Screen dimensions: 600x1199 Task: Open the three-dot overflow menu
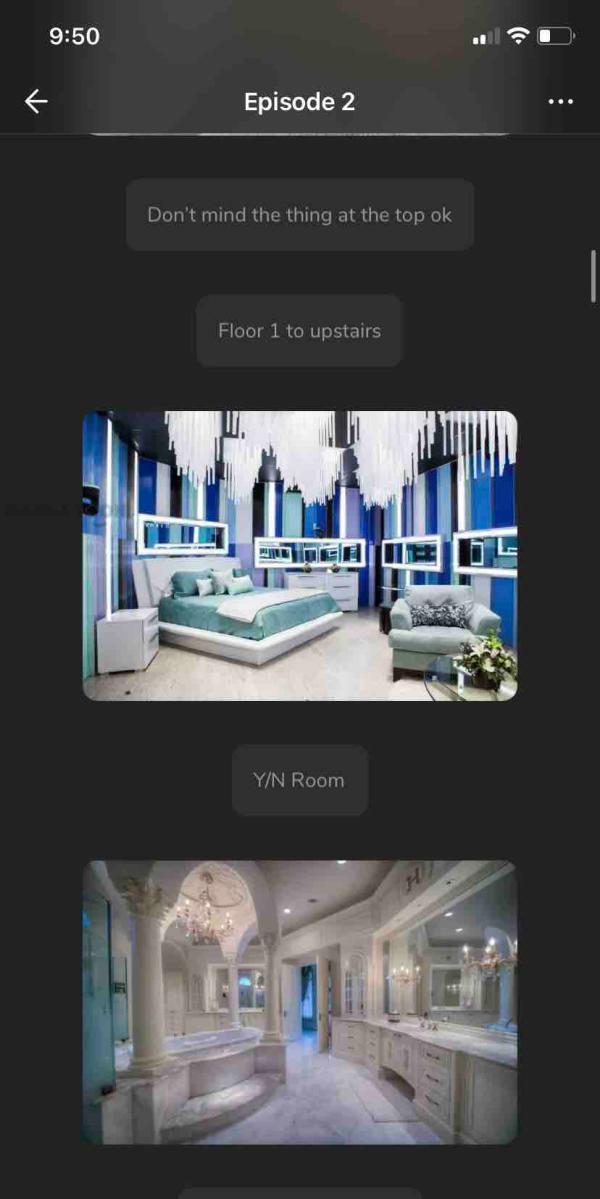(560, 101)
